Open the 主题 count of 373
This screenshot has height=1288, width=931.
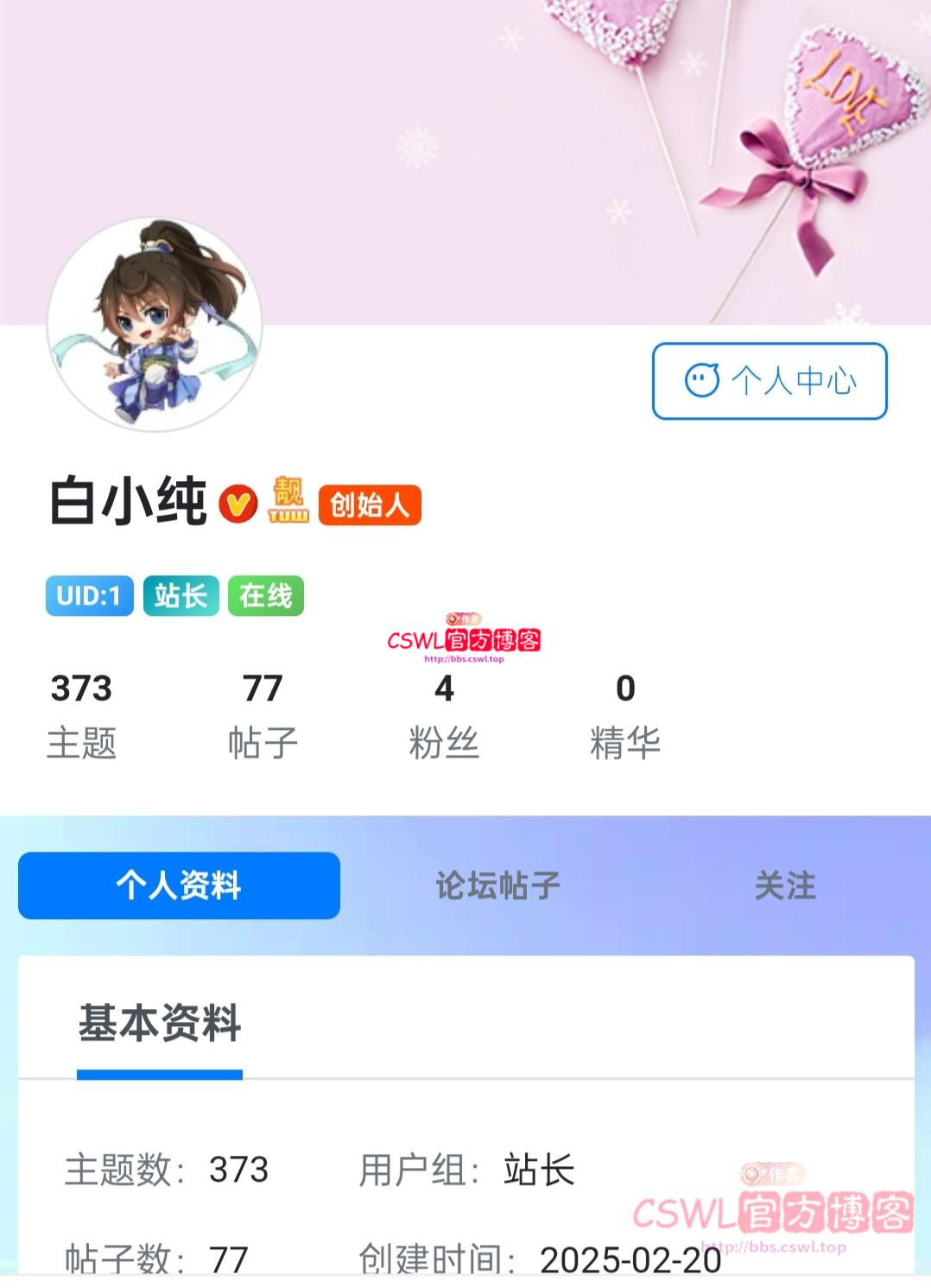click(x=81, y=716)
